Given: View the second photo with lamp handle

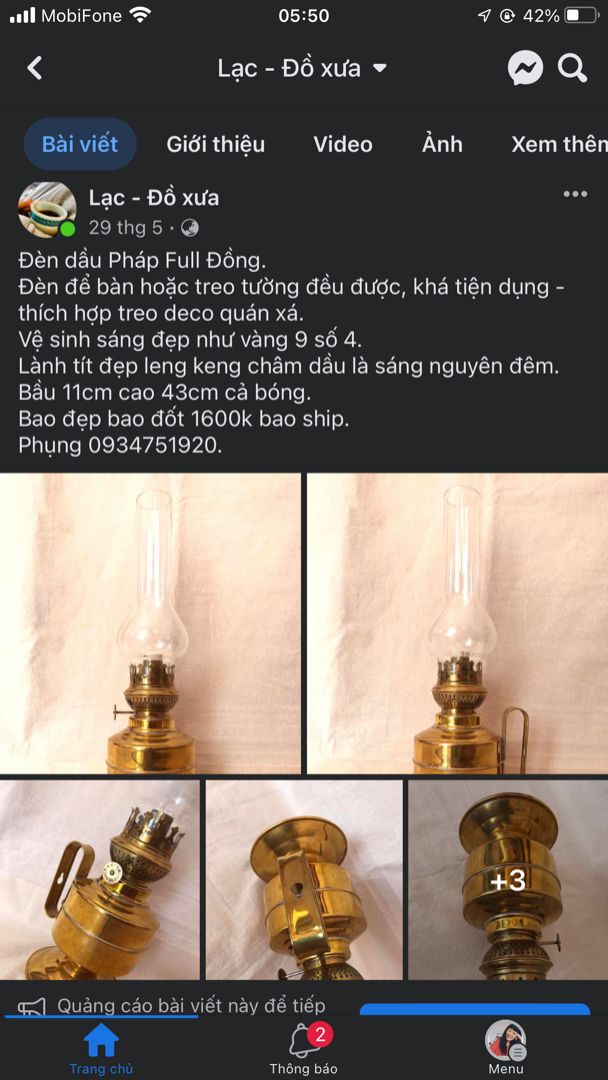Looking at the screenshot, I should pos(457,623).
